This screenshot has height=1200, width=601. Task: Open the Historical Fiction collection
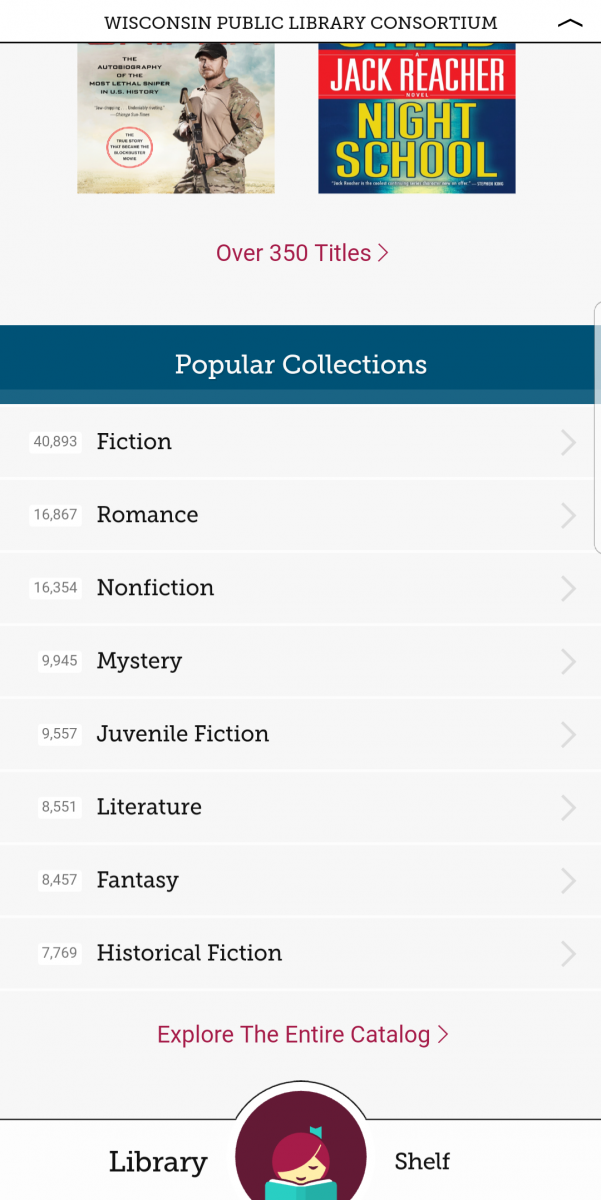300,952
